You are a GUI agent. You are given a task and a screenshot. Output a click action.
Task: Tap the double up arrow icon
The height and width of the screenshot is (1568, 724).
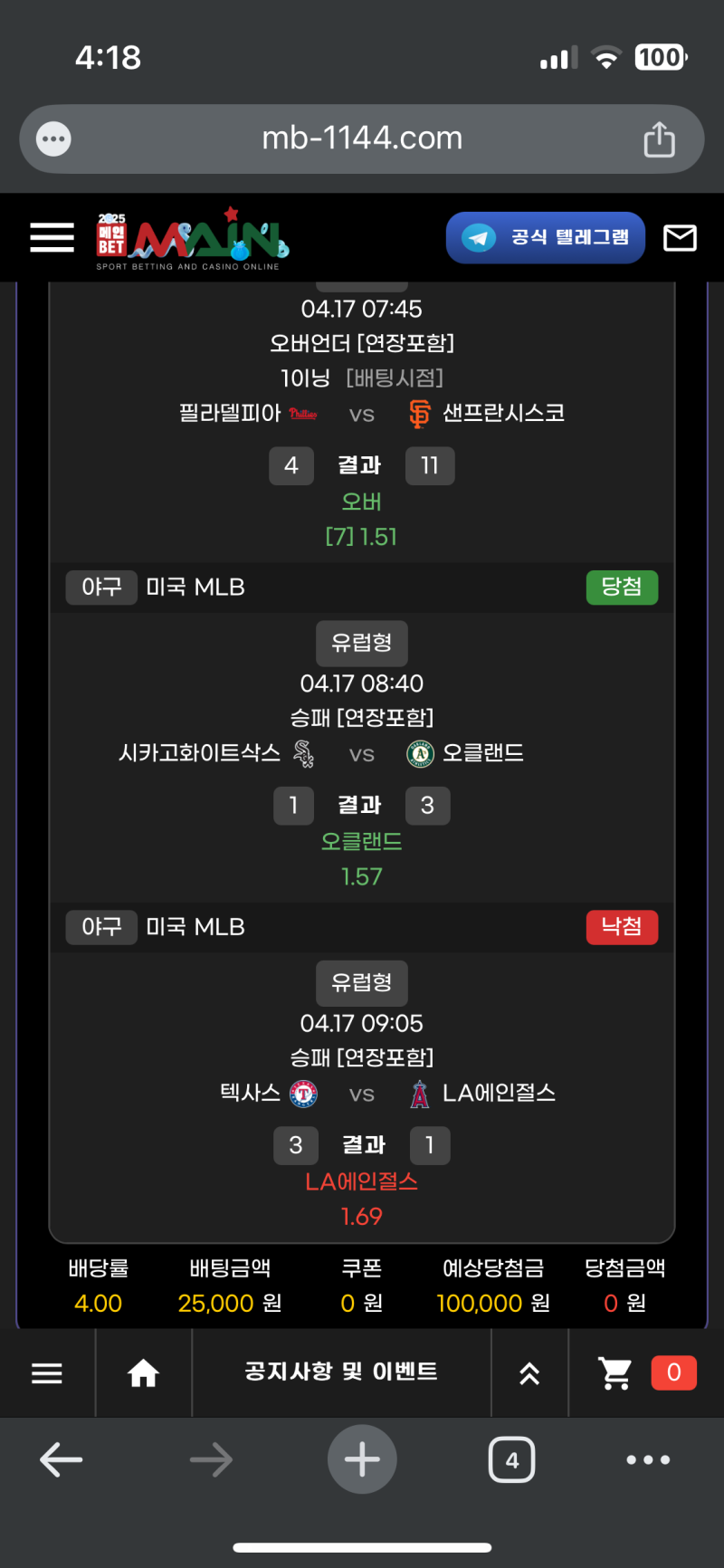[529, 1373]
